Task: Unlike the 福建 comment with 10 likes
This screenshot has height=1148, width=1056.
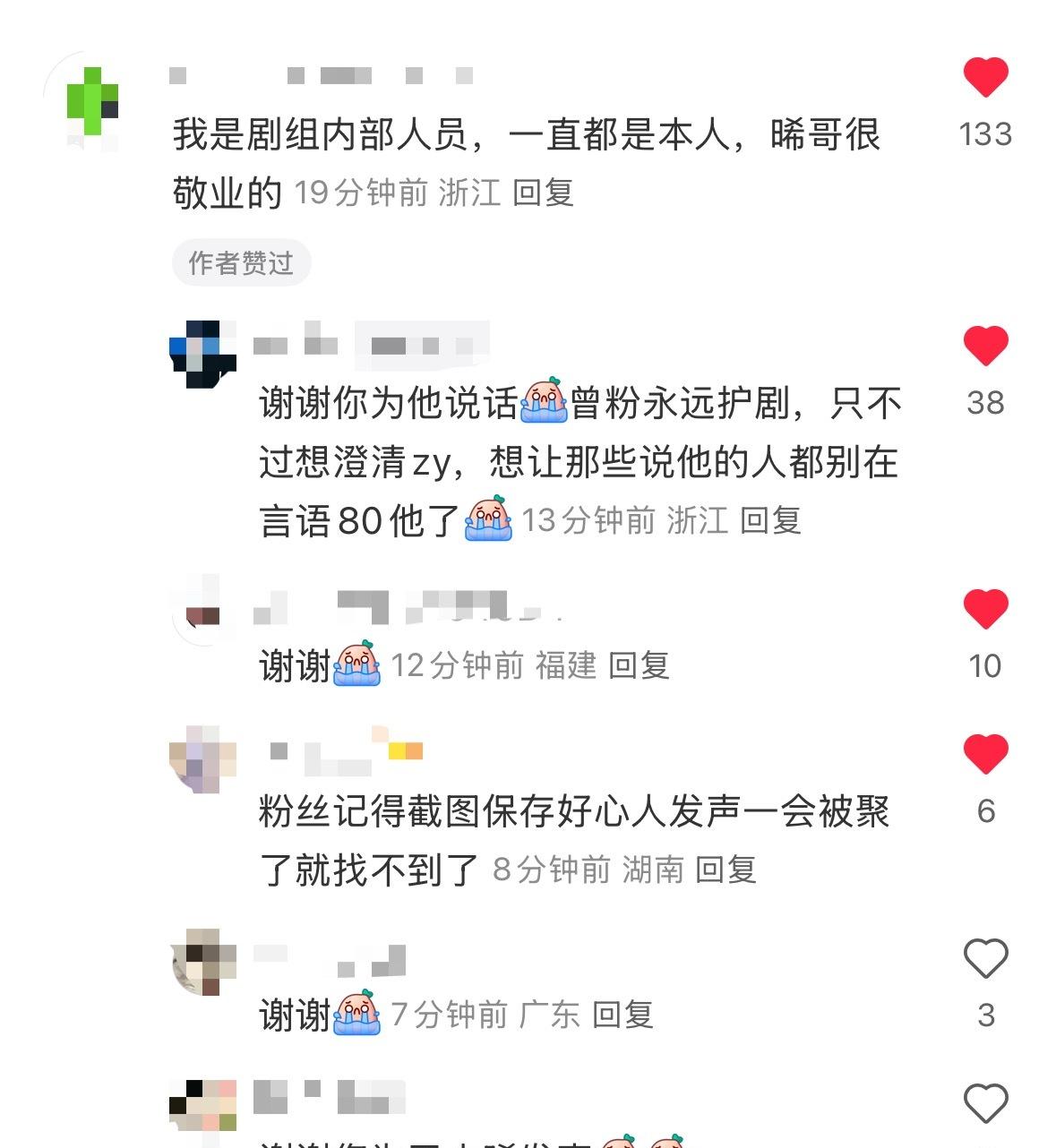Action: pos(985,609)
